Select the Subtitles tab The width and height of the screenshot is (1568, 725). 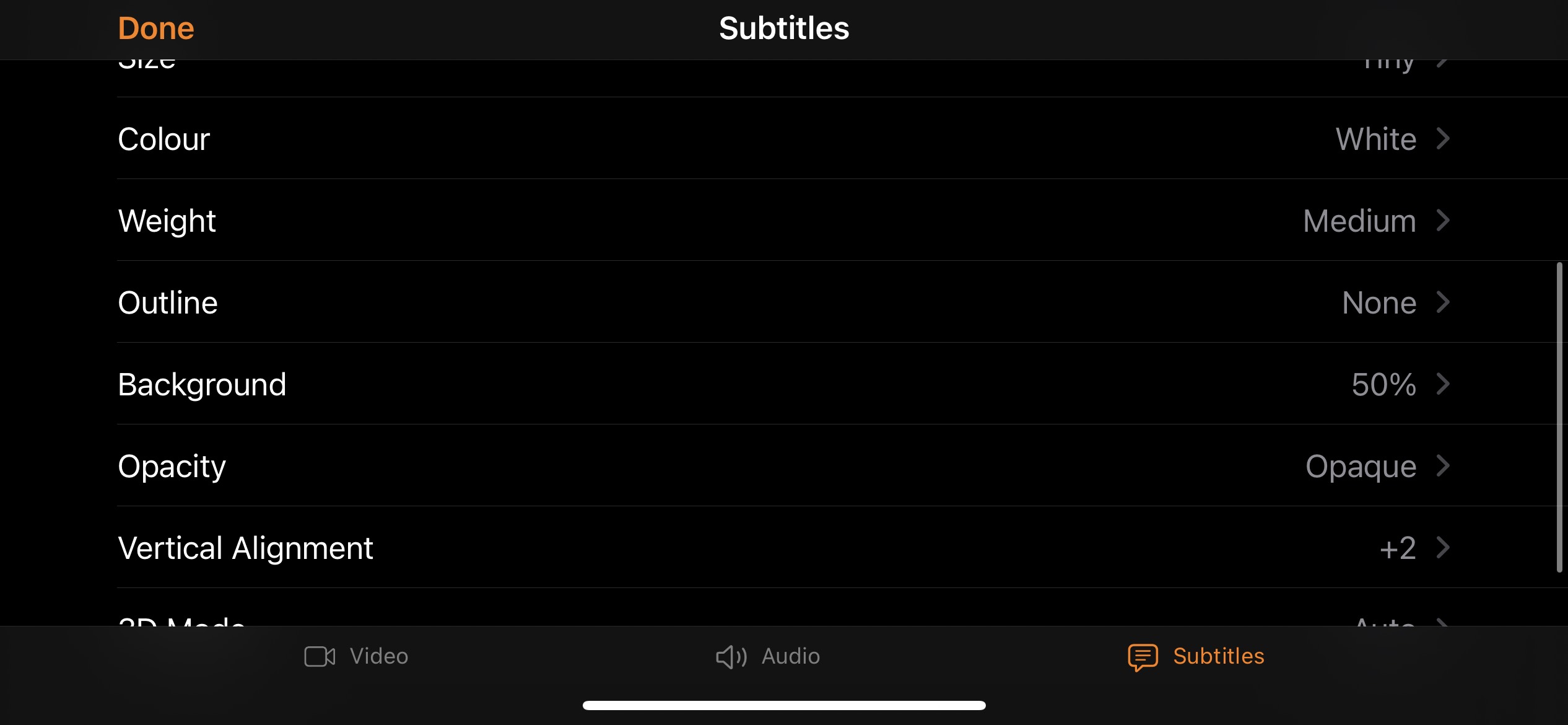point(1196,656)
